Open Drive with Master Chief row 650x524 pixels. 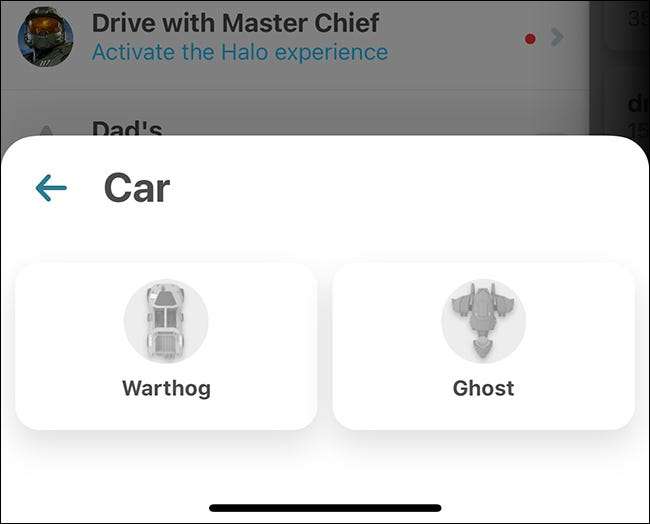point(290,38)
